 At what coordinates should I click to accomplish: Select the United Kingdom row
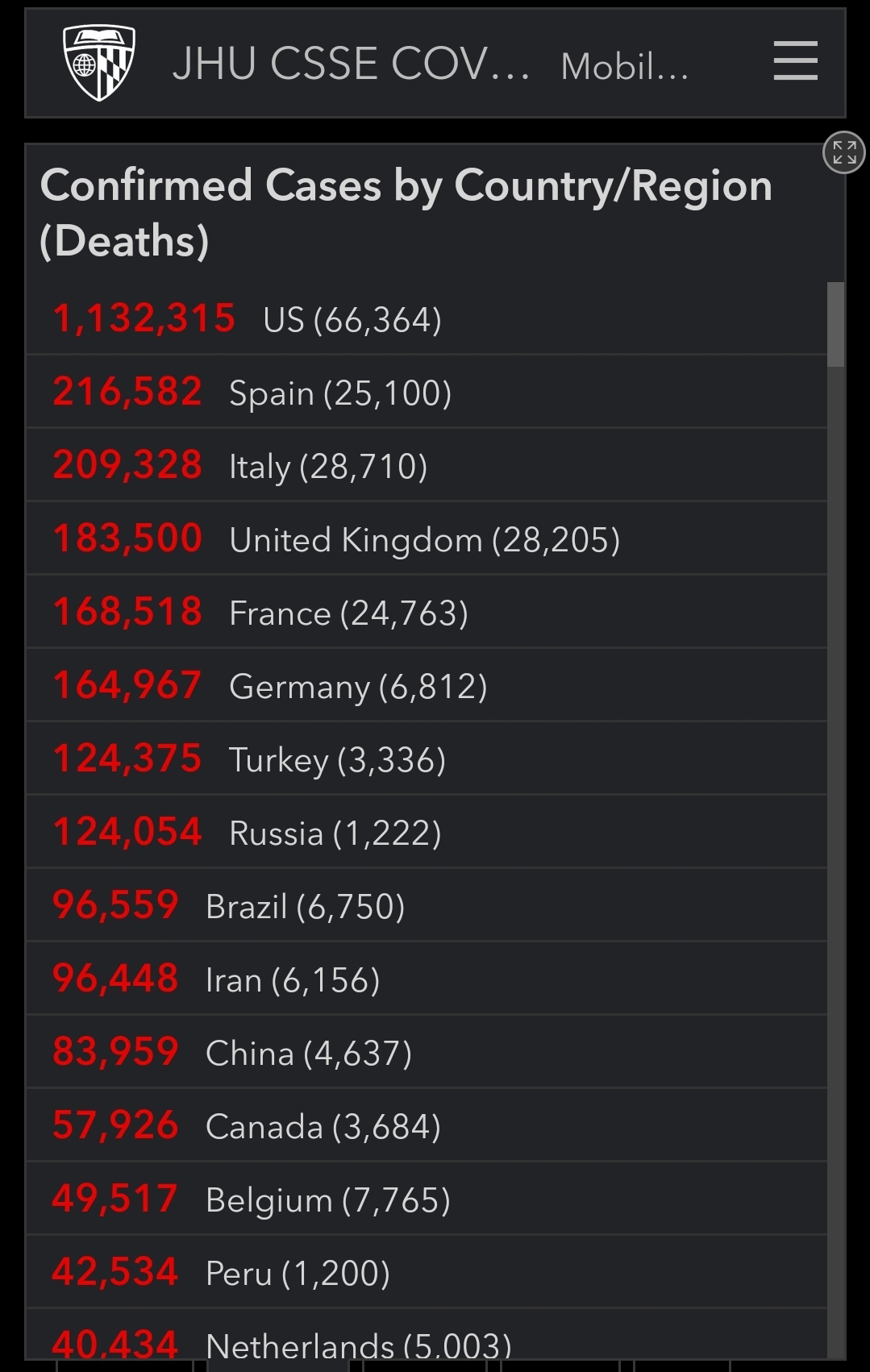tap(427, 538)
